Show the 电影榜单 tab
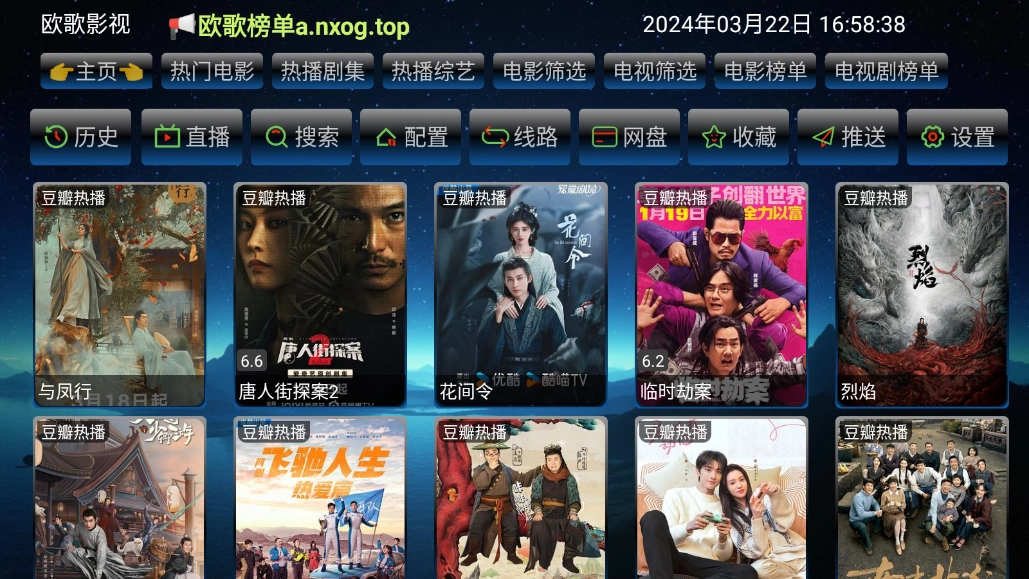Viewport: 1029px width, 579px height. coord(765,72)
